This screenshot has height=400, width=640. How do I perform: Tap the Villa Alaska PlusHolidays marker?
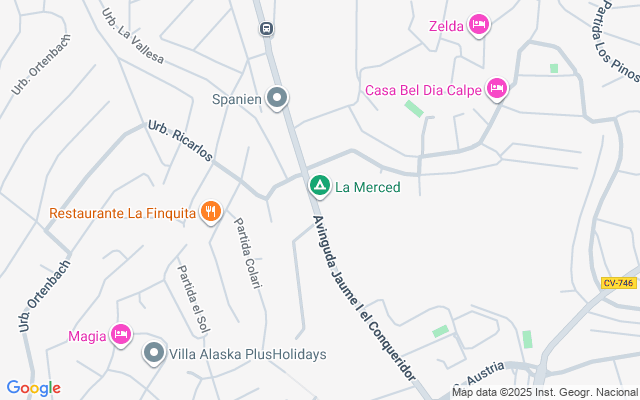153,353
